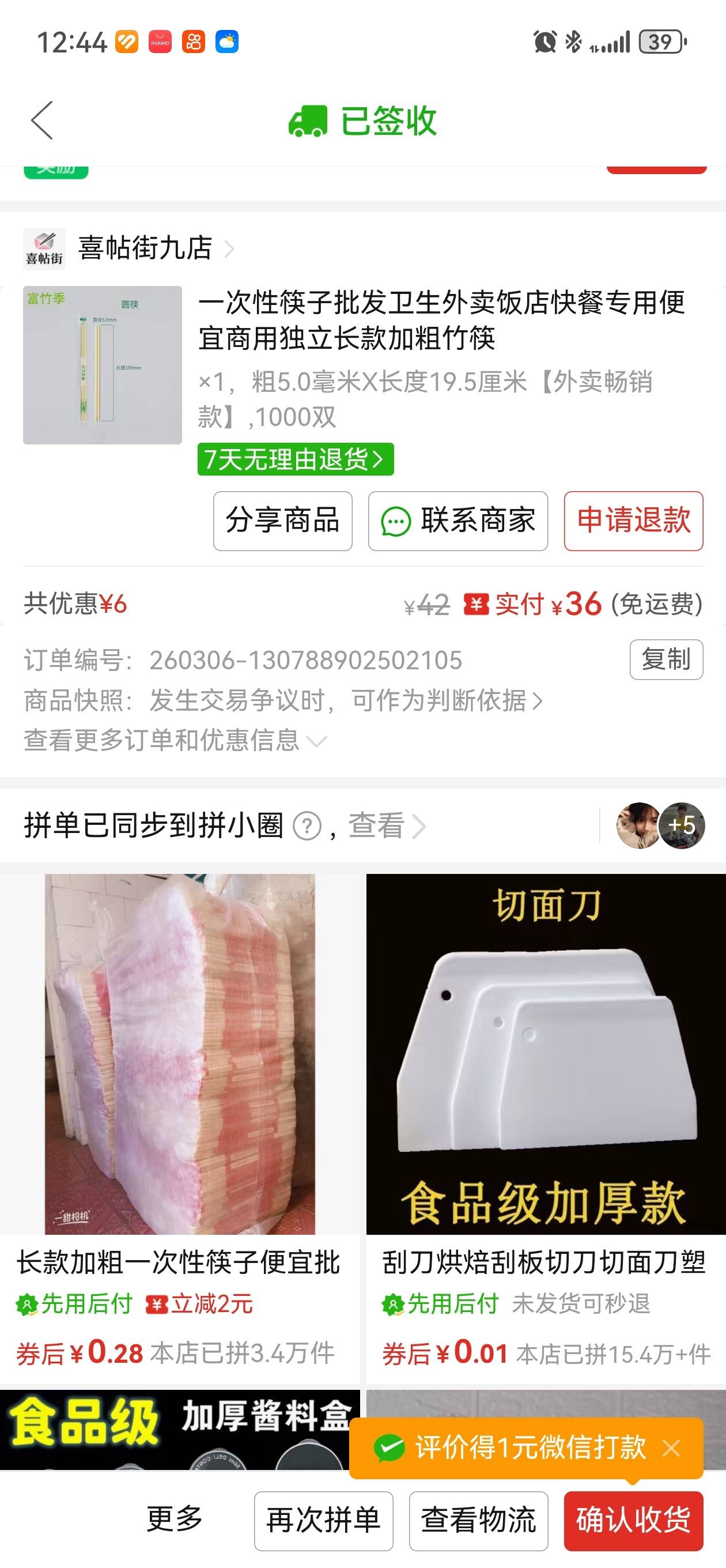Check the shipping with 查看物流

point(478,1521)
